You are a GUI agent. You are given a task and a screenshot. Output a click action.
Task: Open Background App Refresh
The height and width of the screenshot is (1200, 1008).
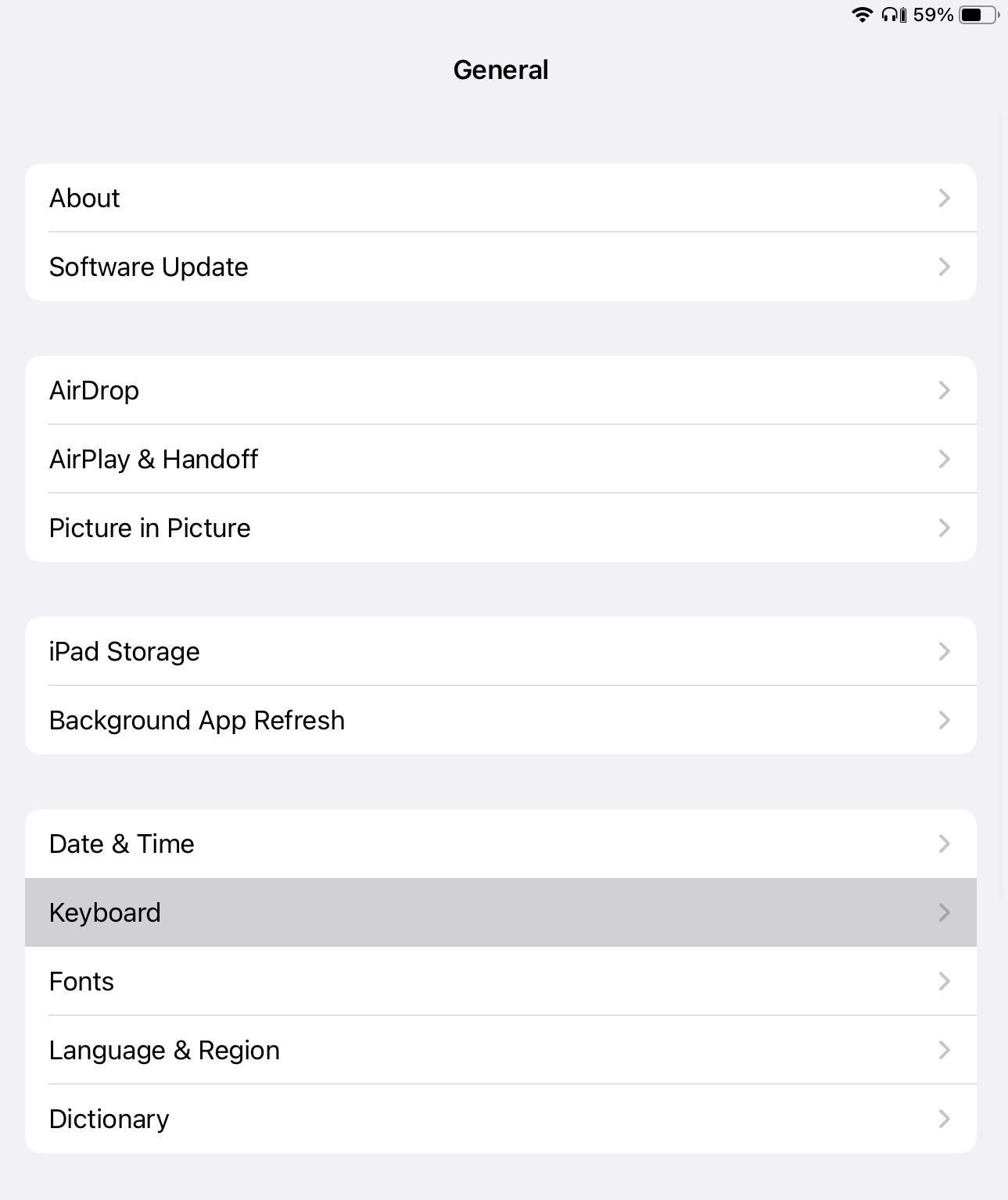click(500, 720)
